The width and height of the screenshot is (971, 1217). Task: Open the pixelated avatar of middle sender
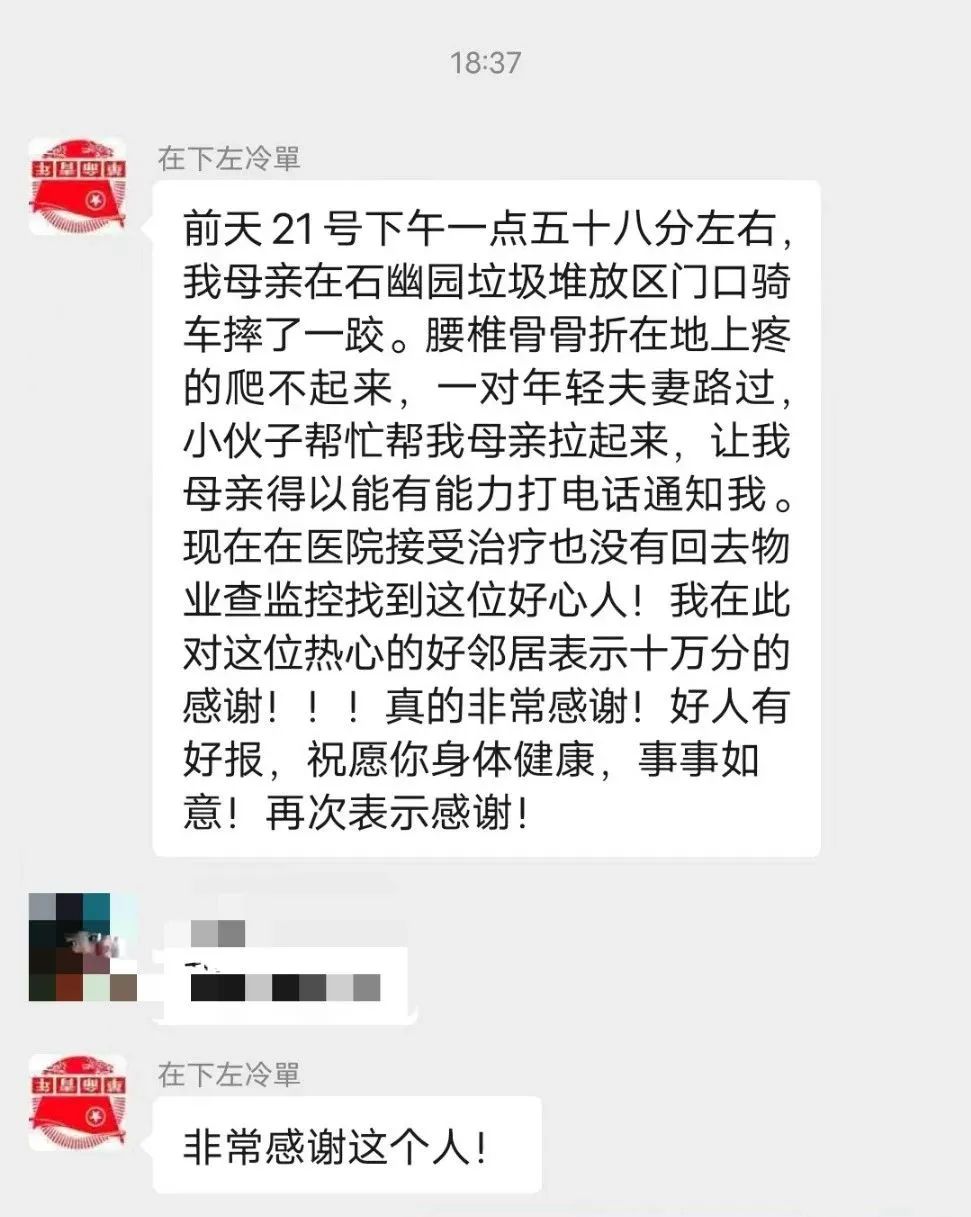pos(82,946)
